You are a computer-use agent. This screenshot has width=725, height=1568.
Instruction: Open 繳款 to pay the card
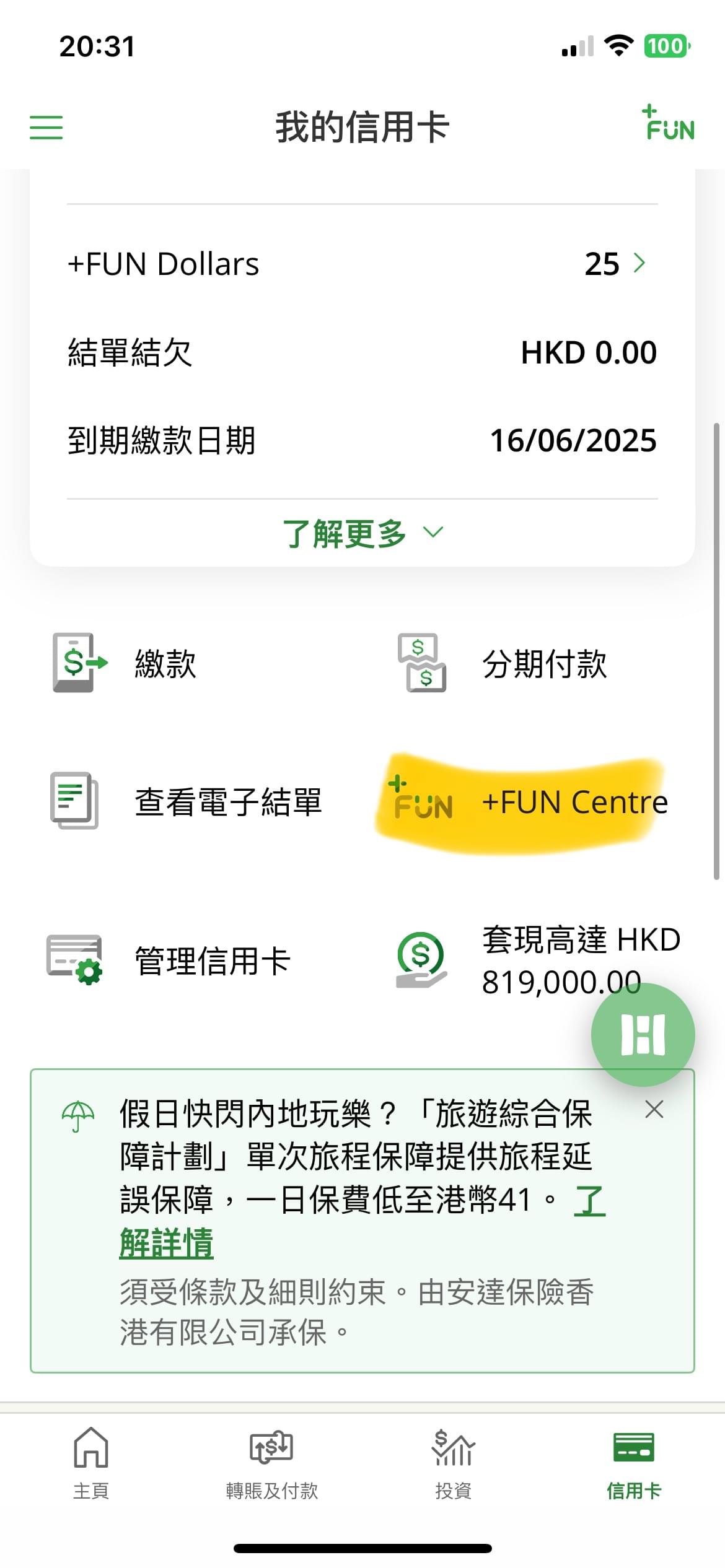point(124,663)
